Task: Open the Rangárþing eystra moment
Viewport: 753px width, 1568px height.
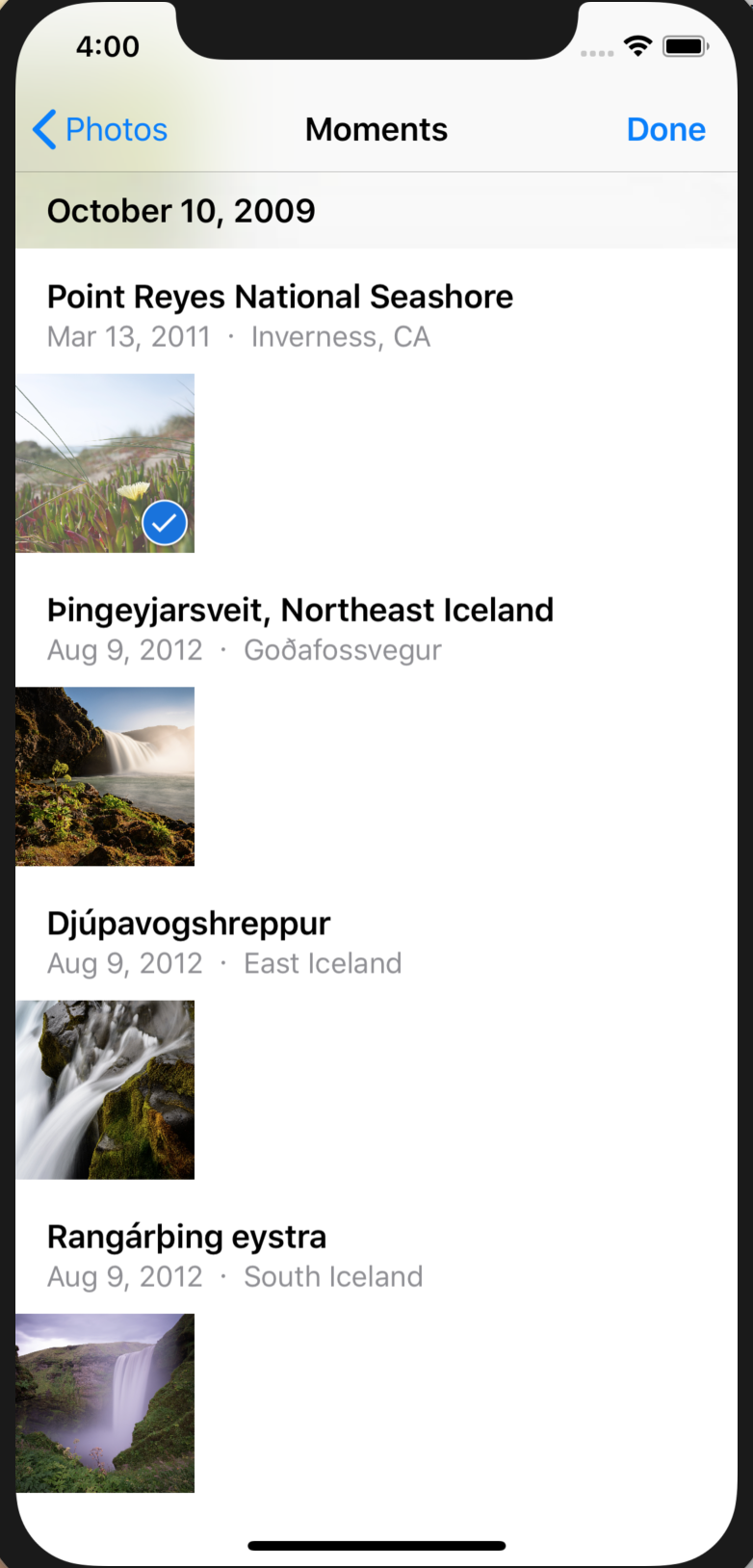Action: pyautogui.click(x=187, y=1236)
